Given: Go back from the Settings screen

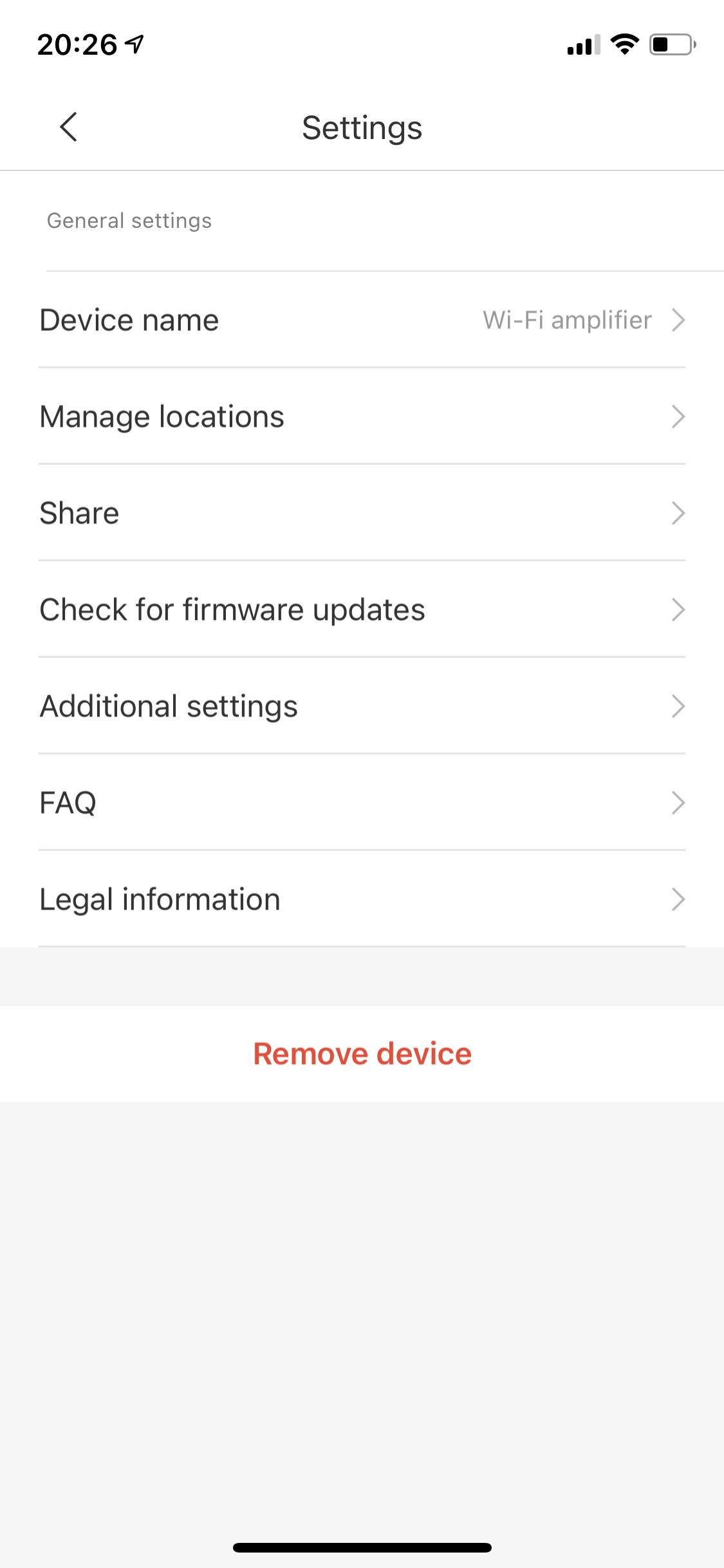Looking at the screenshot, I should (x=68, y=127).
